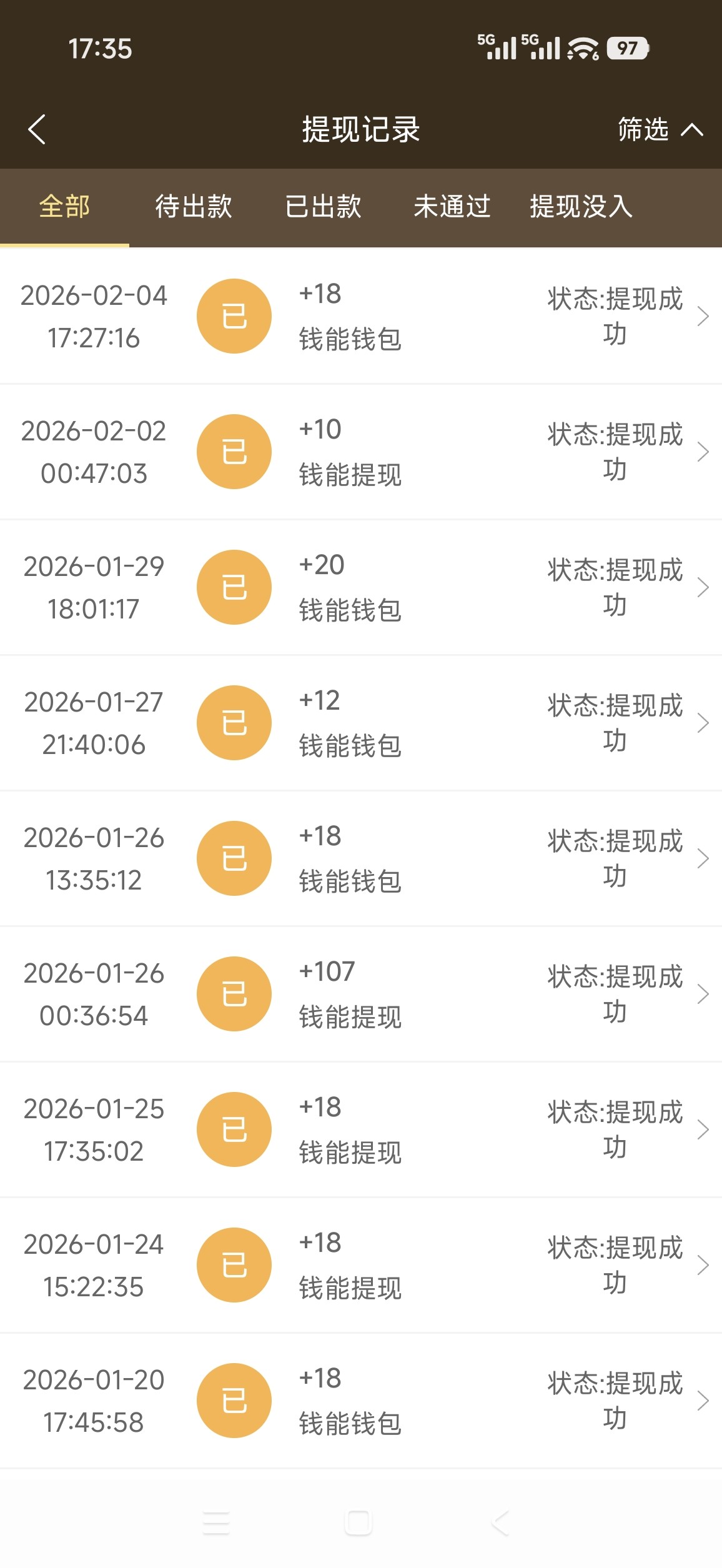Open the 筛选 filter dropdown
Image resolution: width=722 pixels, height=1568 pixels.
coord(660,129)
